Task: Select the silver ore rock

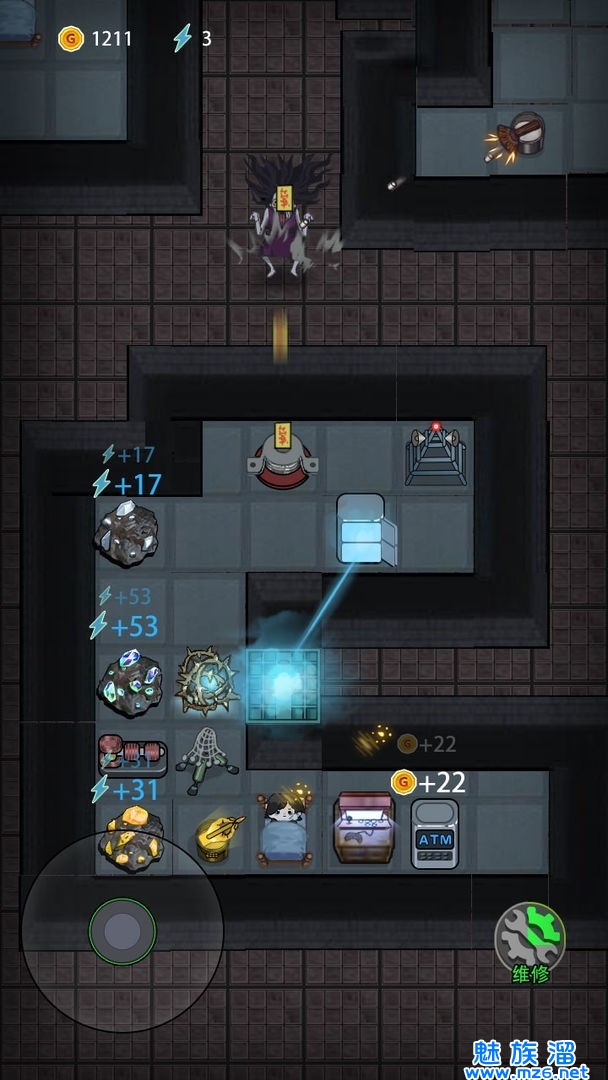Action: 128,534
